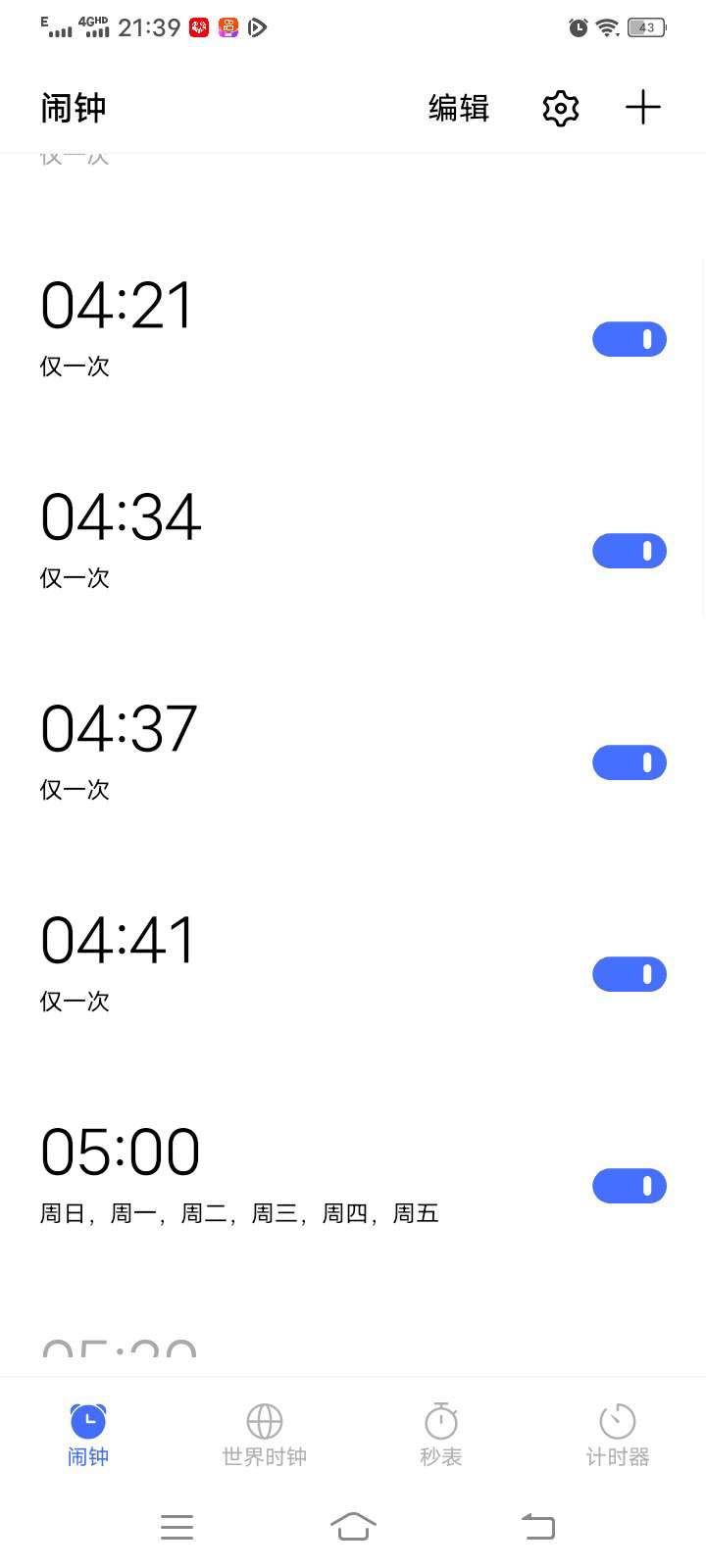Disable the 05:00 weekday alarm toggle
The height and width of the screenshot is (1568, 706).
coord(630,1186)
